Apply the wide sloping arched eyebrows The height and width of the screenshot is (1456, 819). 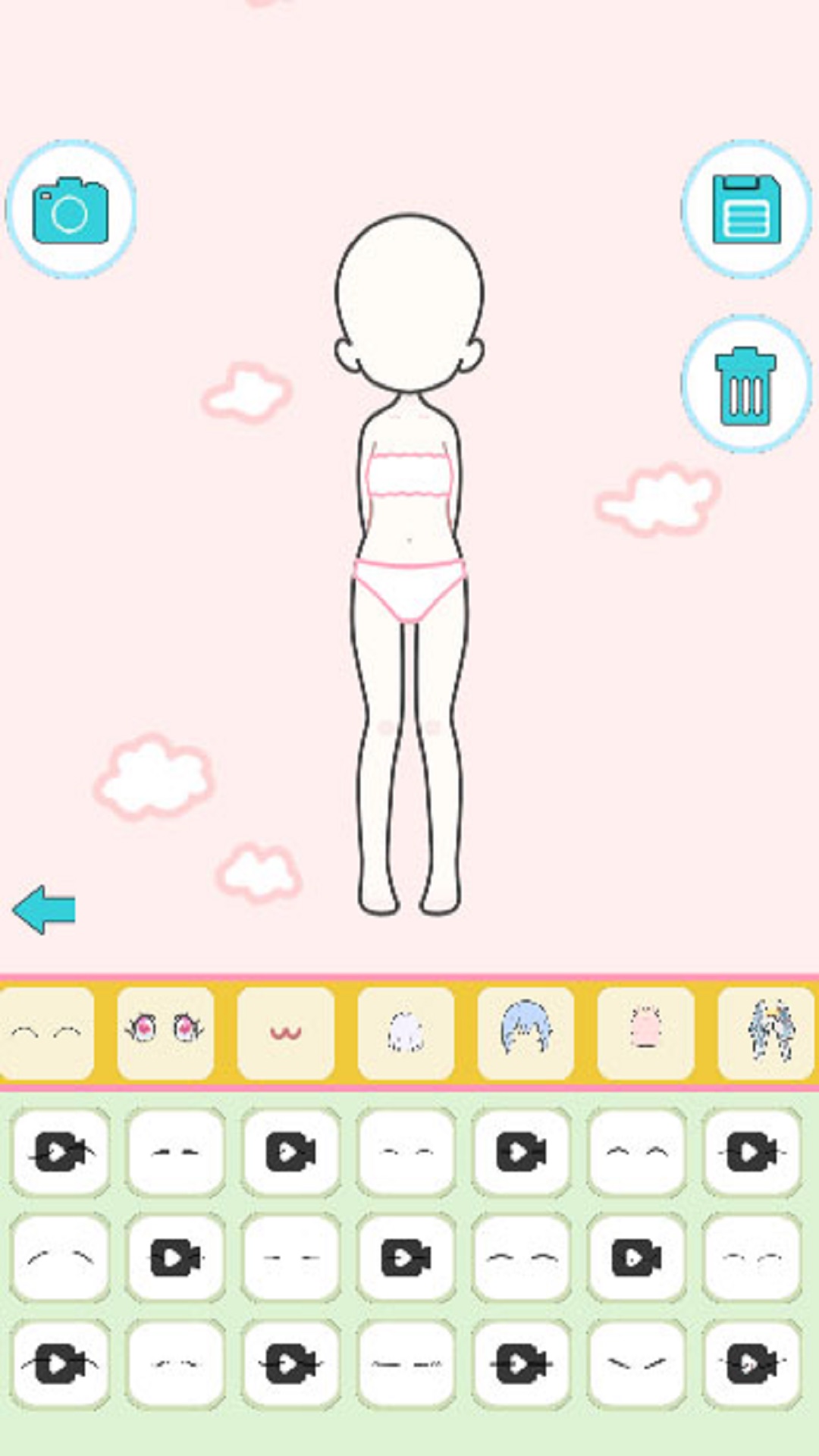[x=61, y=1258]
